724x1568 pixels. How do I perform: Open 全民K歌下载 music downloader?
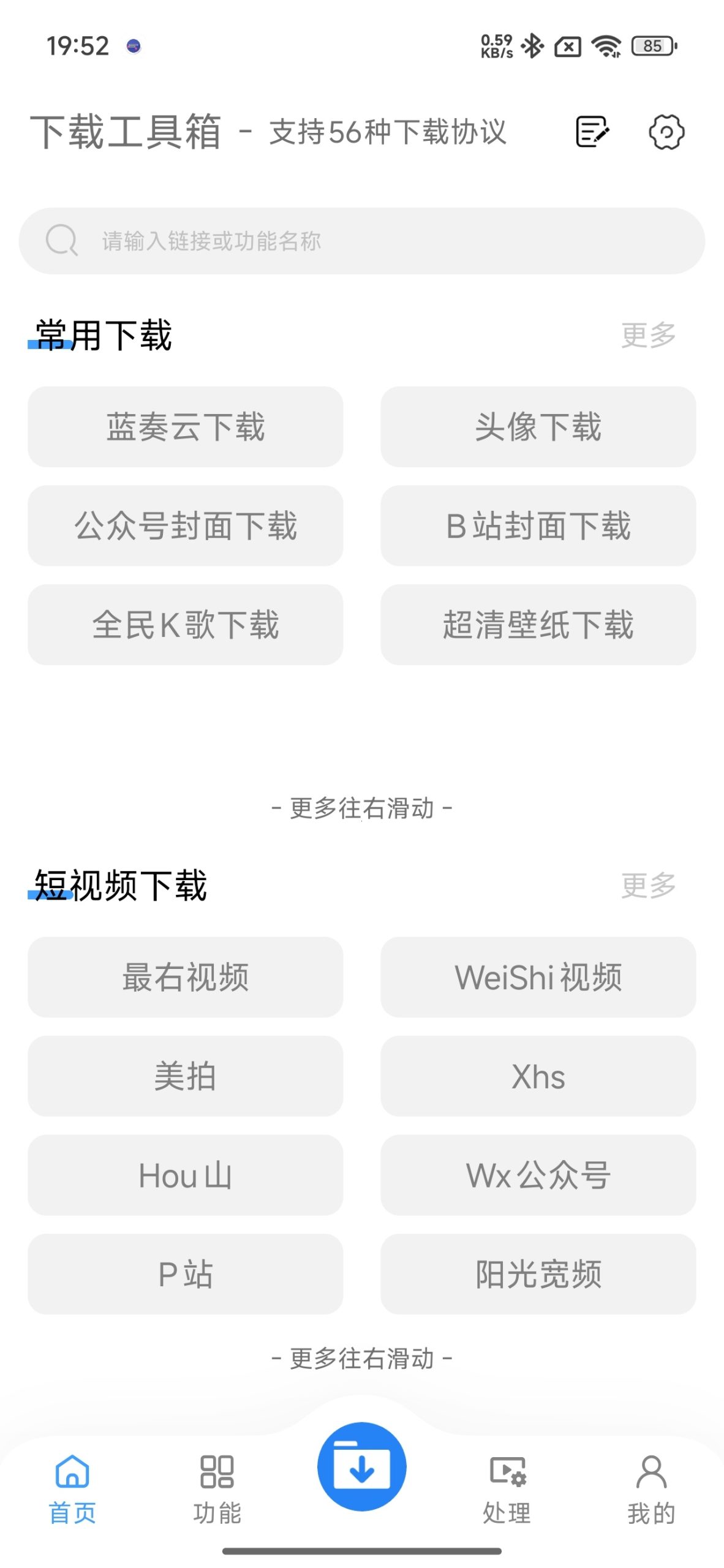coord(184,624)
